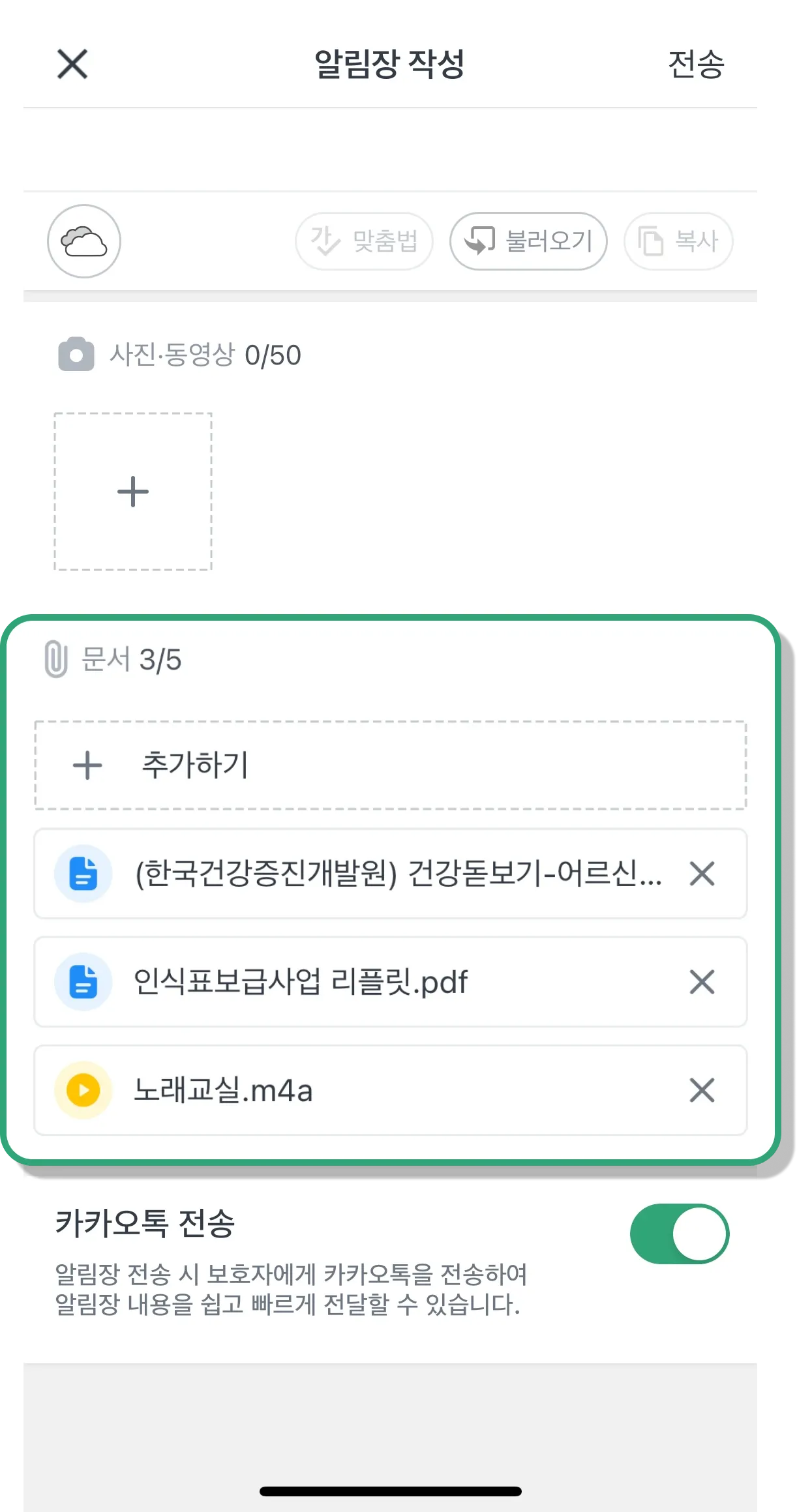
Task: Disable the 카카오톡 전송 switch
Action: point(679,1234)
